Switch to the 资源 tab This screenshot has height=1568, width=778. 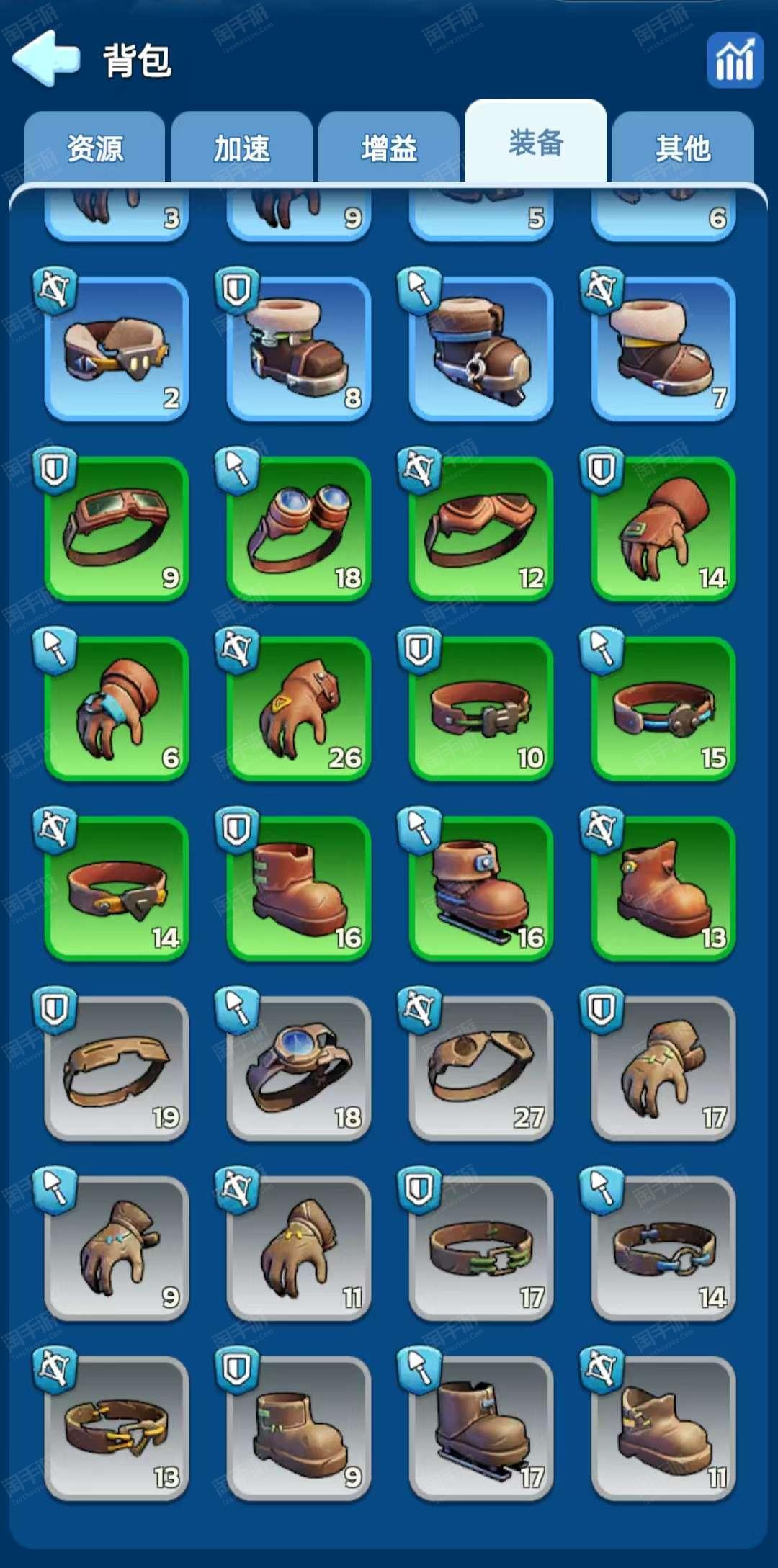tap(95, 148)
